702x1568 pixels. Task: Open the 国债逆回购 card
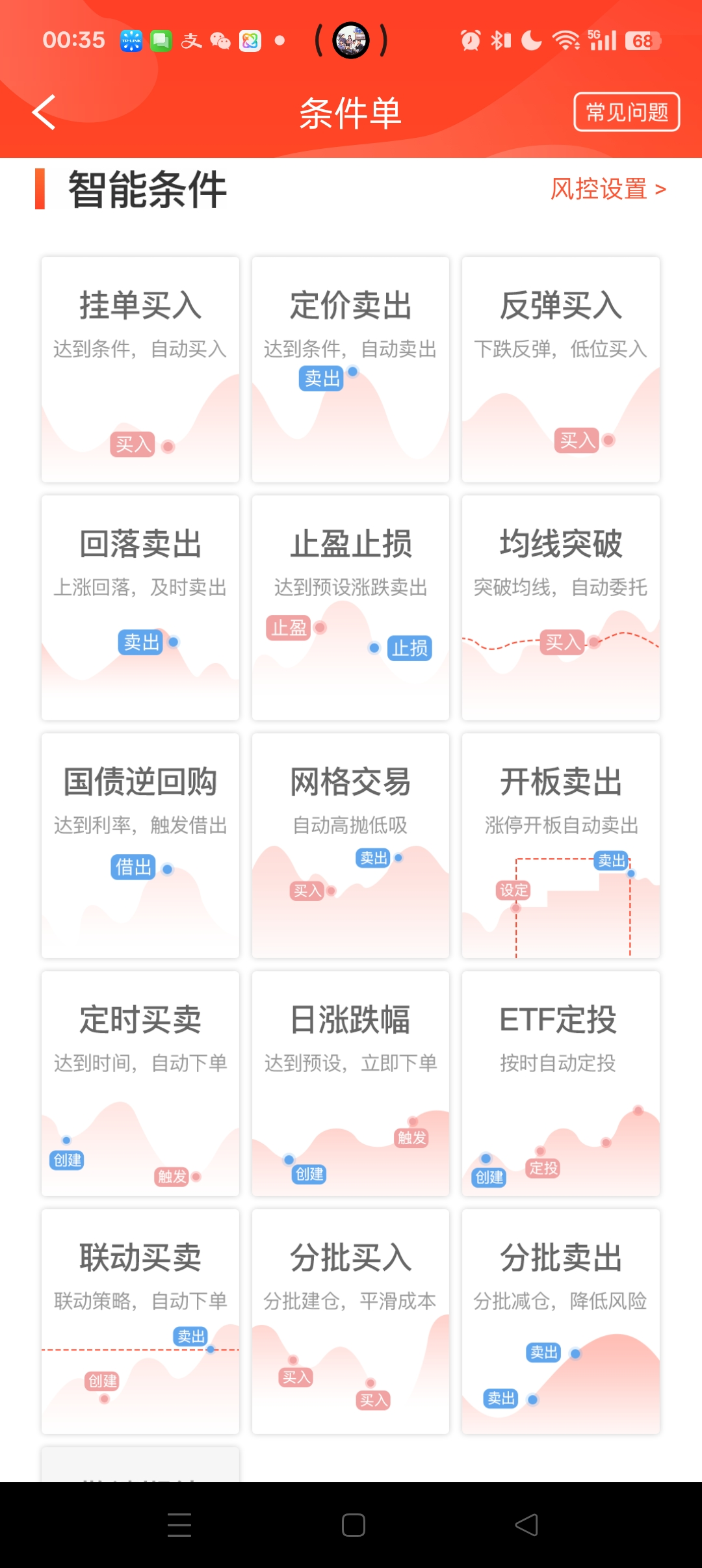click(140, 845)
